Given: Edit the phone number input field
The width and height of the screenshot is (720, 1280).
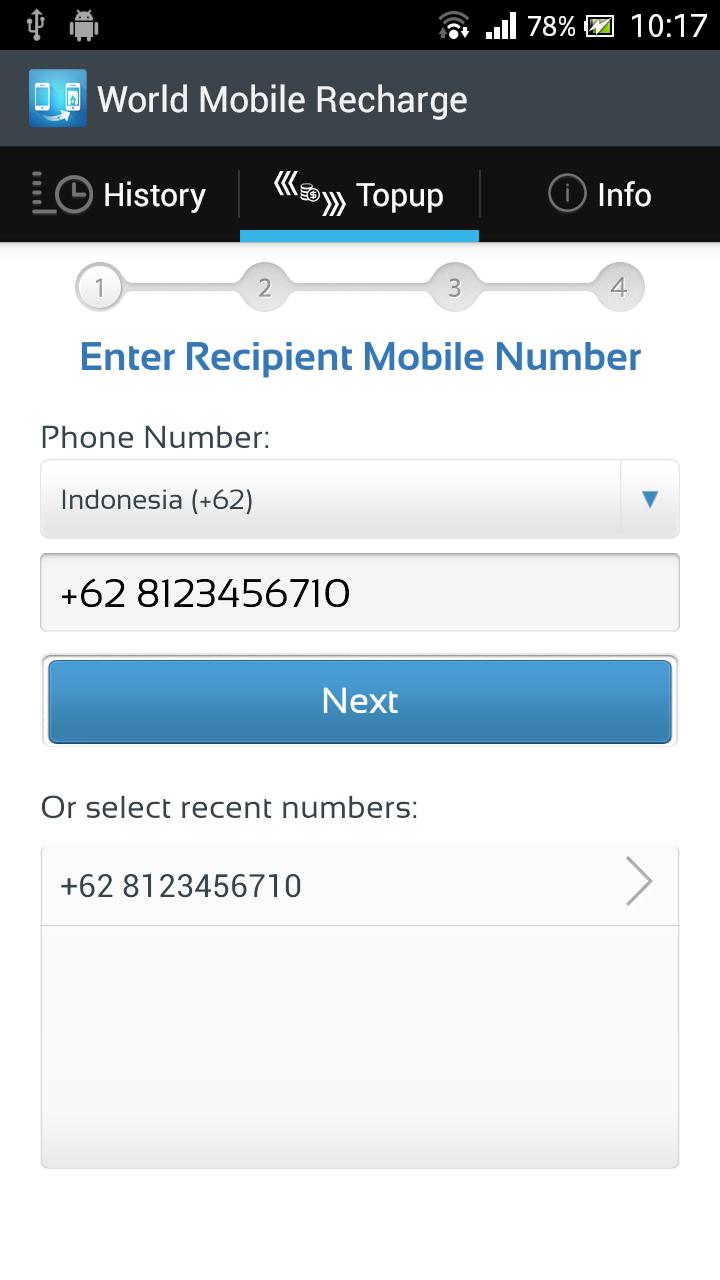Looking at the screenshot, I should tap(360, 593).
